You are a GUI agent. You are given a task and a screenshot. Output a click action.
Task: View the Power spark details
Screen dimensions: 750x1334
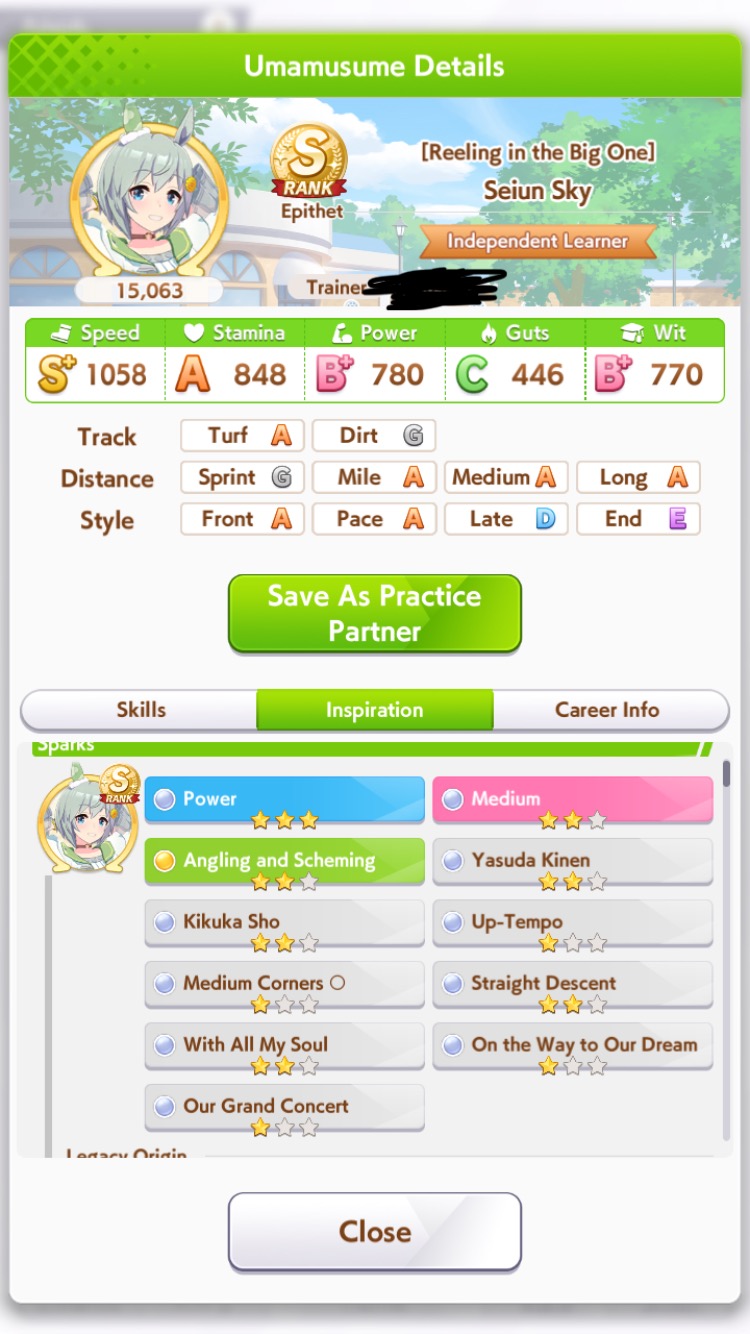[285, 800]
